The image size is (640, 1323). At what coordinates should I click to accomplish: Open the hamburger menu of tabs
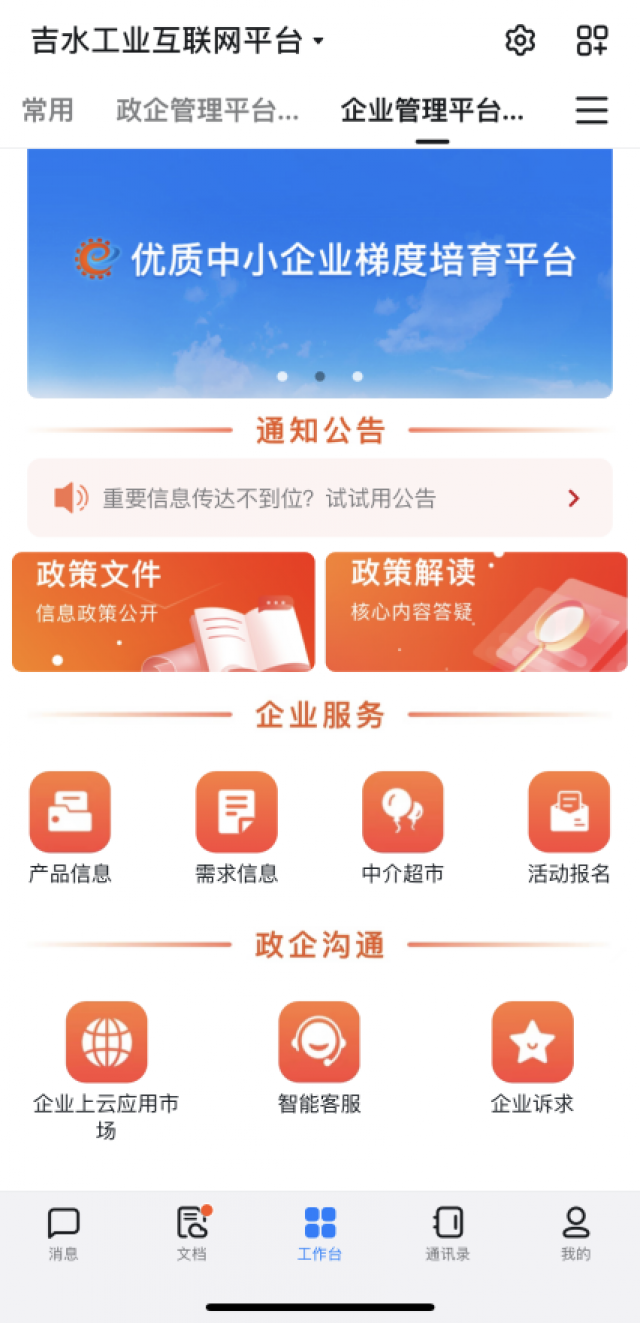(x=592, y=110)
